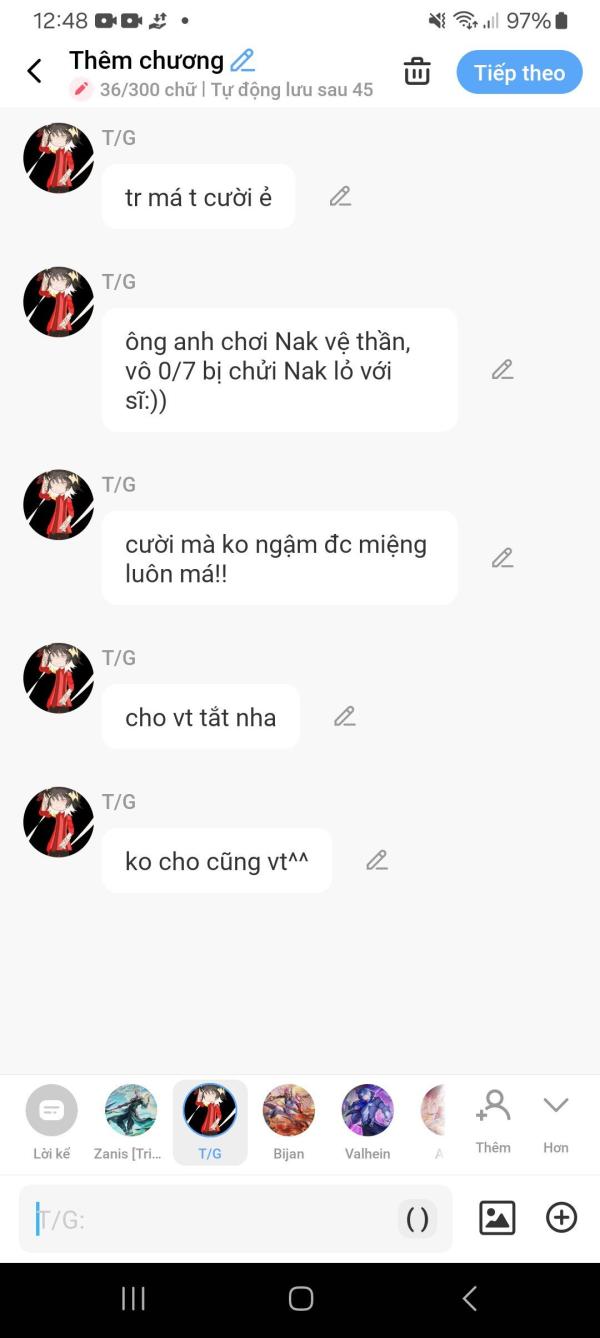The width and height of the screenshot is (600, 1338).
Task: Edit the message 'ko cho cũng vt^^'
Action: pyautogui.click(x=376, y=860)
